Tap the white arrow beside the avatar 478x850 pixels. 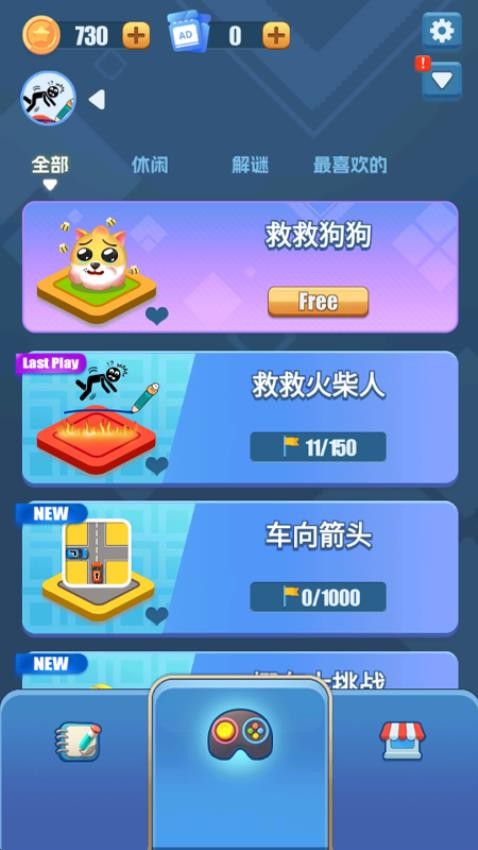(97, 100)
